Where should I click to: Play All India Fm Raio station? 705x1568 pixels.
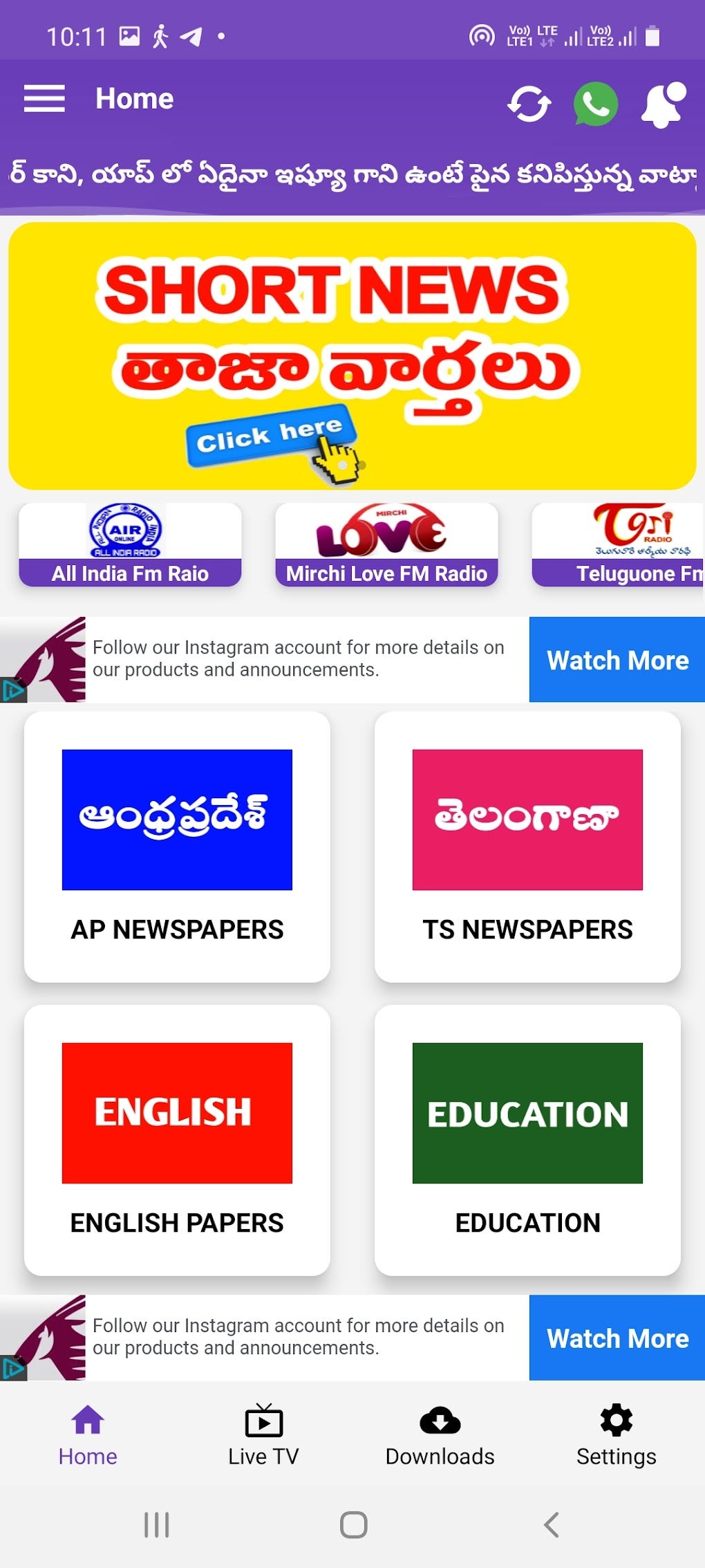(x=130, y=545)
